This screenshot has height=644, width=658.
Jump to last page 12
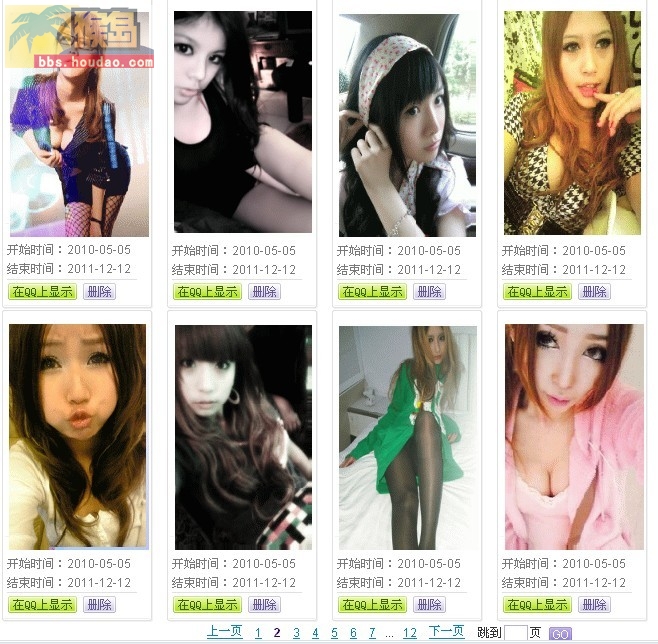[x=409, y=633]
